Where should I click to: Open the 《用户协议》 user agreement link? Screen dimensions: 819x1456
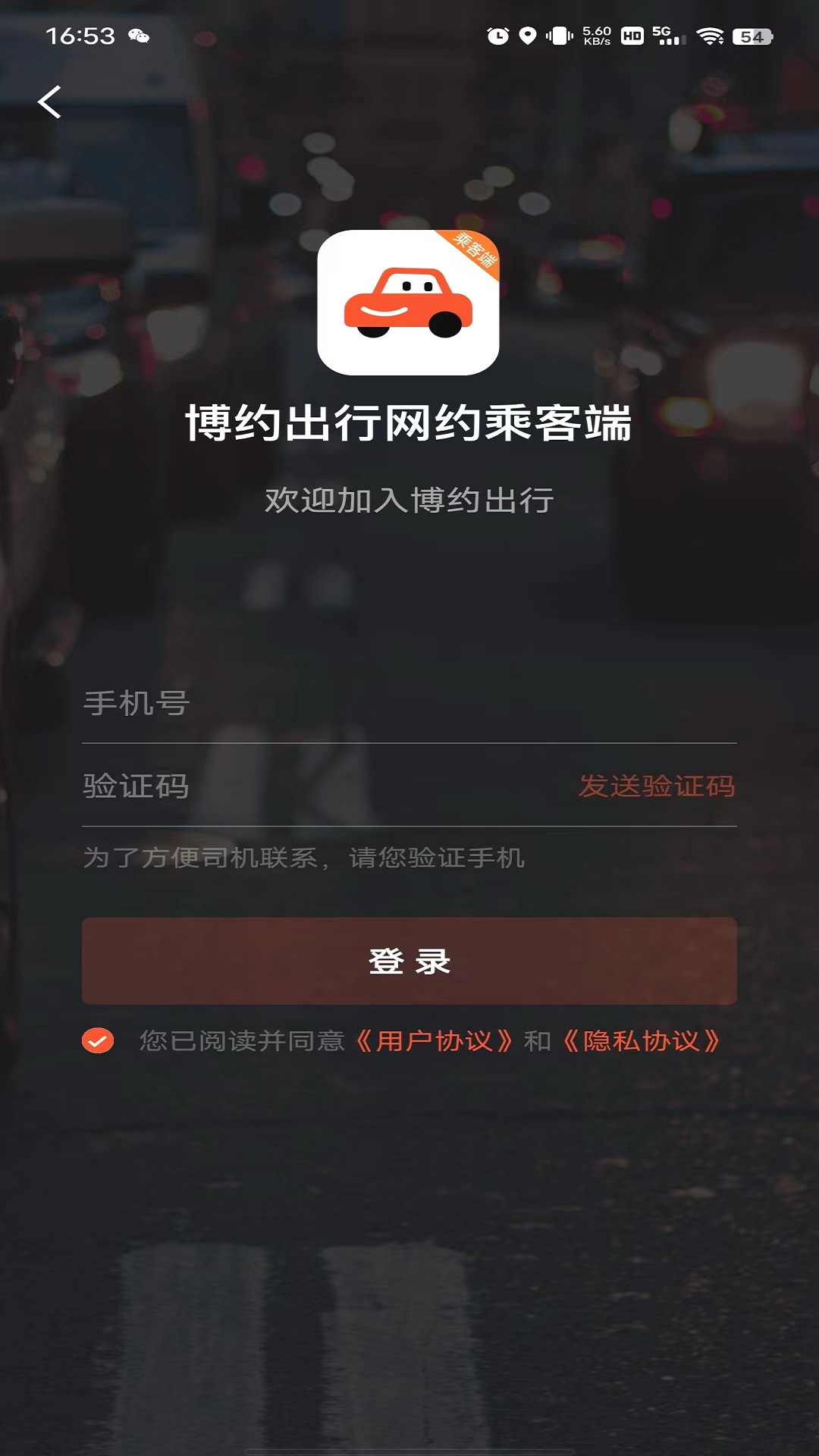435,1041
